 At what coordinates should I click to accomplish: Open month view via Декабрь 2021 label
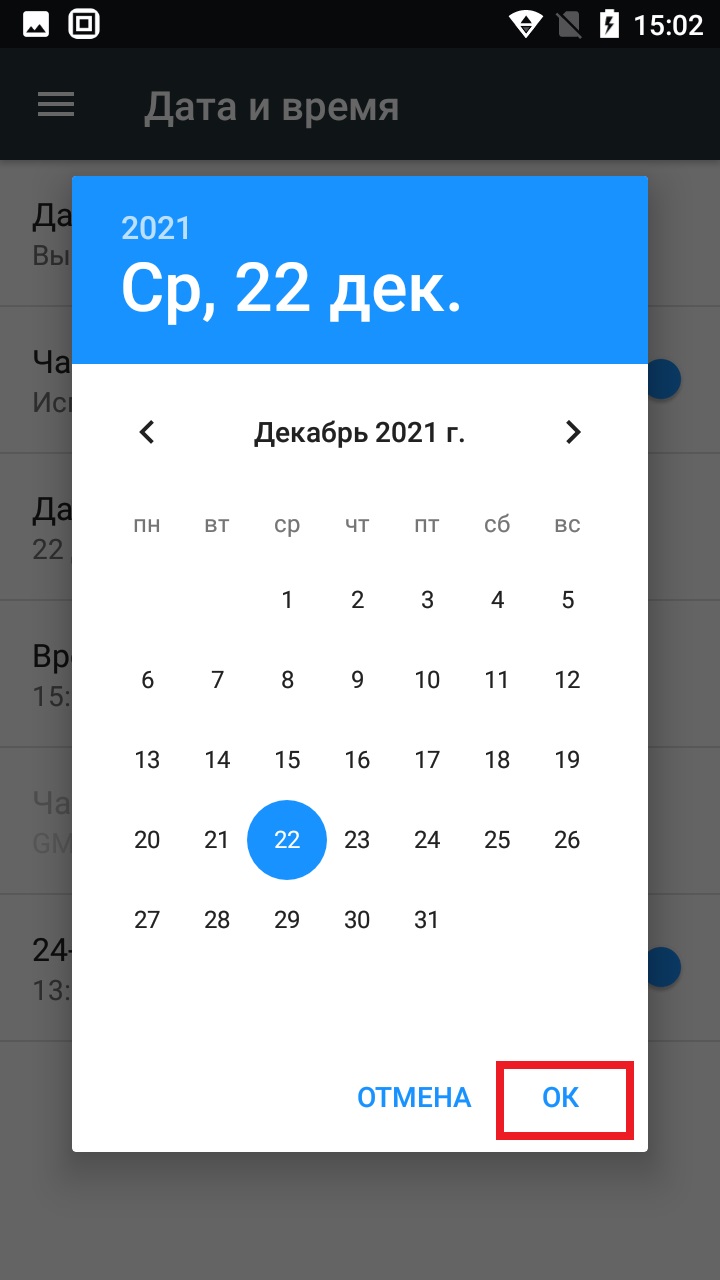pos(360,432)
